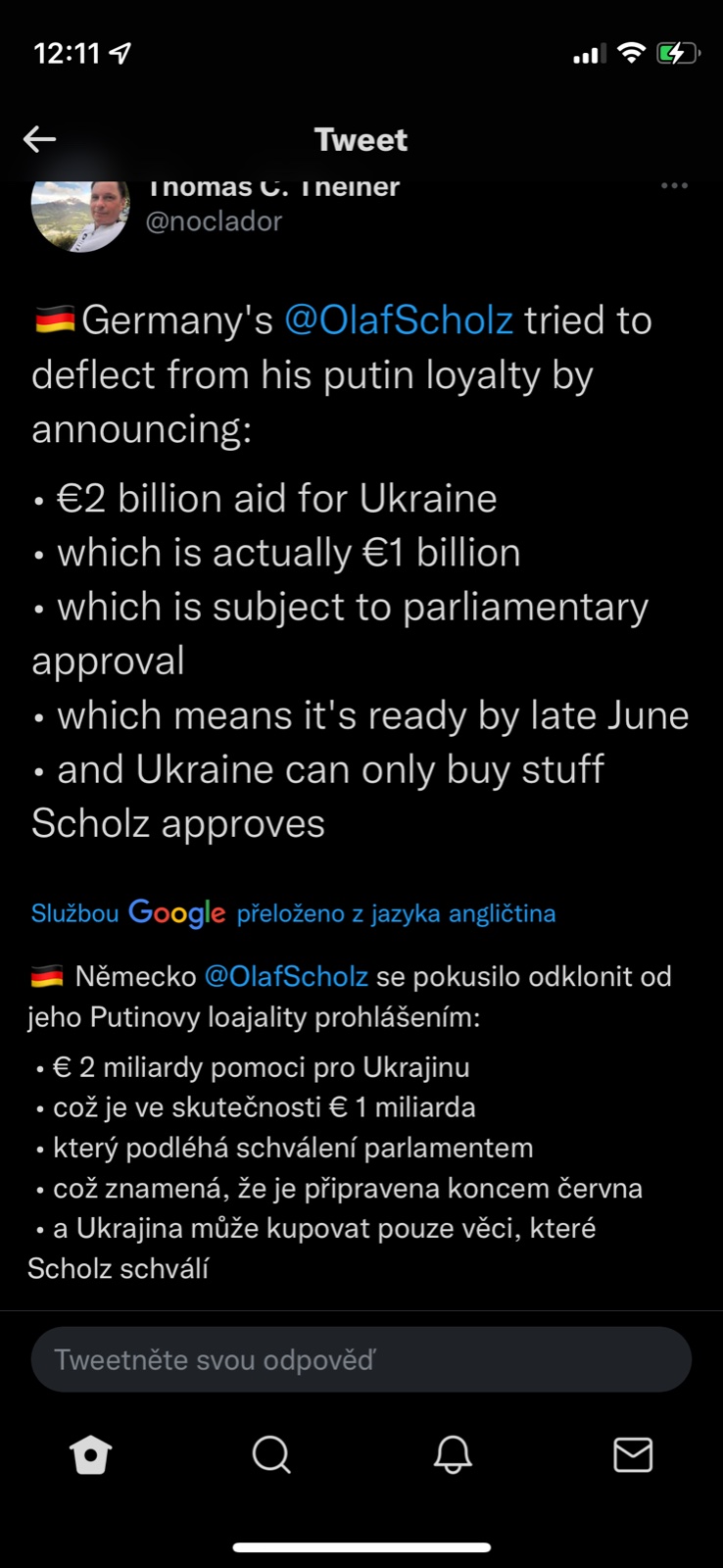This screenshot has height=1568, width=723.
Task: Switch to the Home tab
Action: pos(91,1455)
